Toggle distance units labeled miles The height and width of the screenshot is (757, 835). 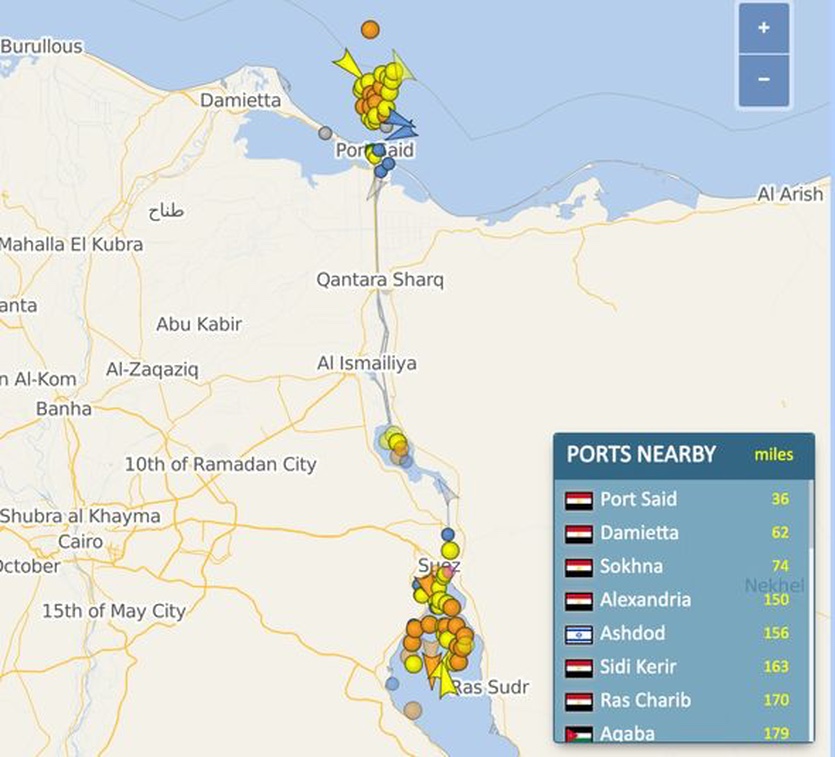coord(773,455)
